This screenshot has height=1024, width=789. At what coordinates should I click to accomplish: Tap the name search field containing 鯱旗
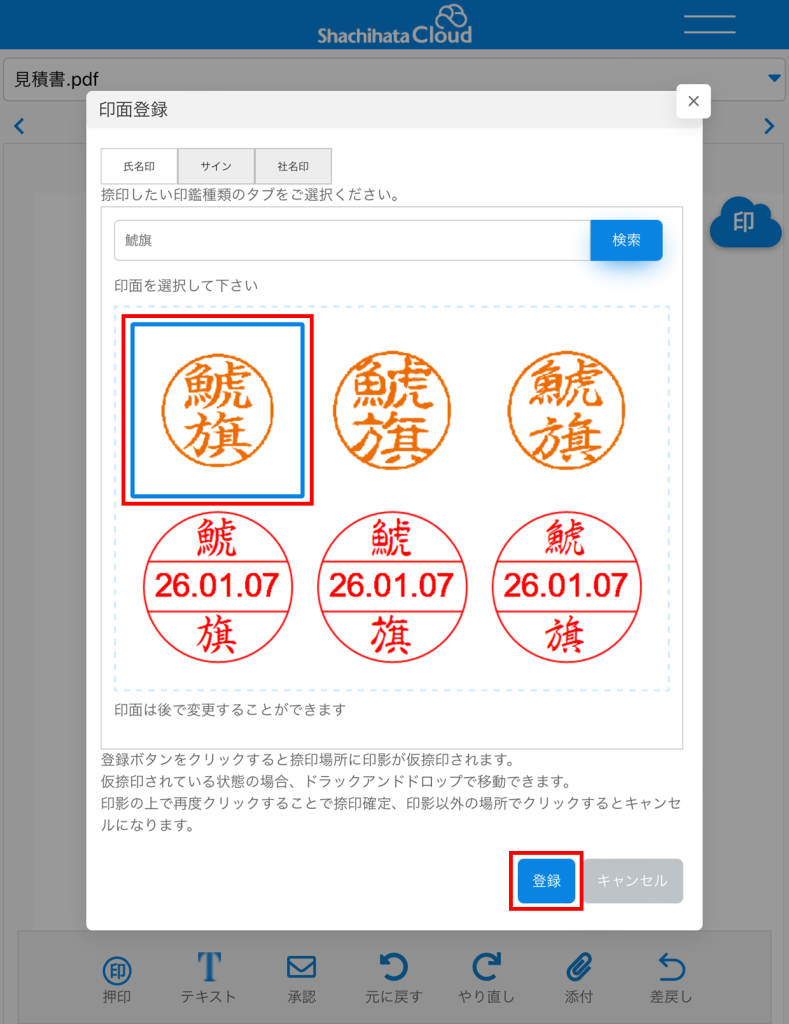(352, 240)
